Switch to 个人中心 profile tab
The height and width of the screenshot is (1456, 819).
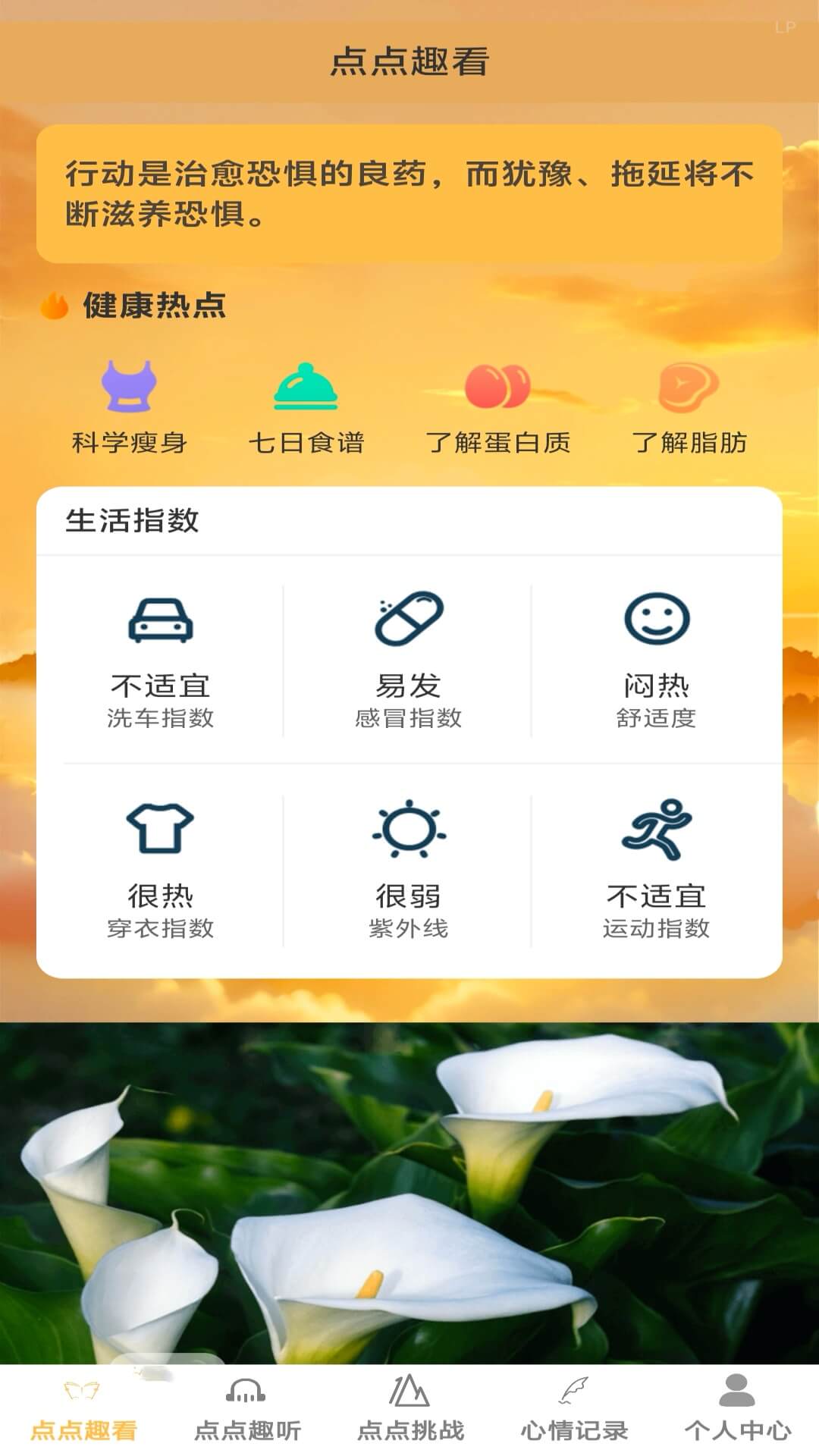[737, 1409]
